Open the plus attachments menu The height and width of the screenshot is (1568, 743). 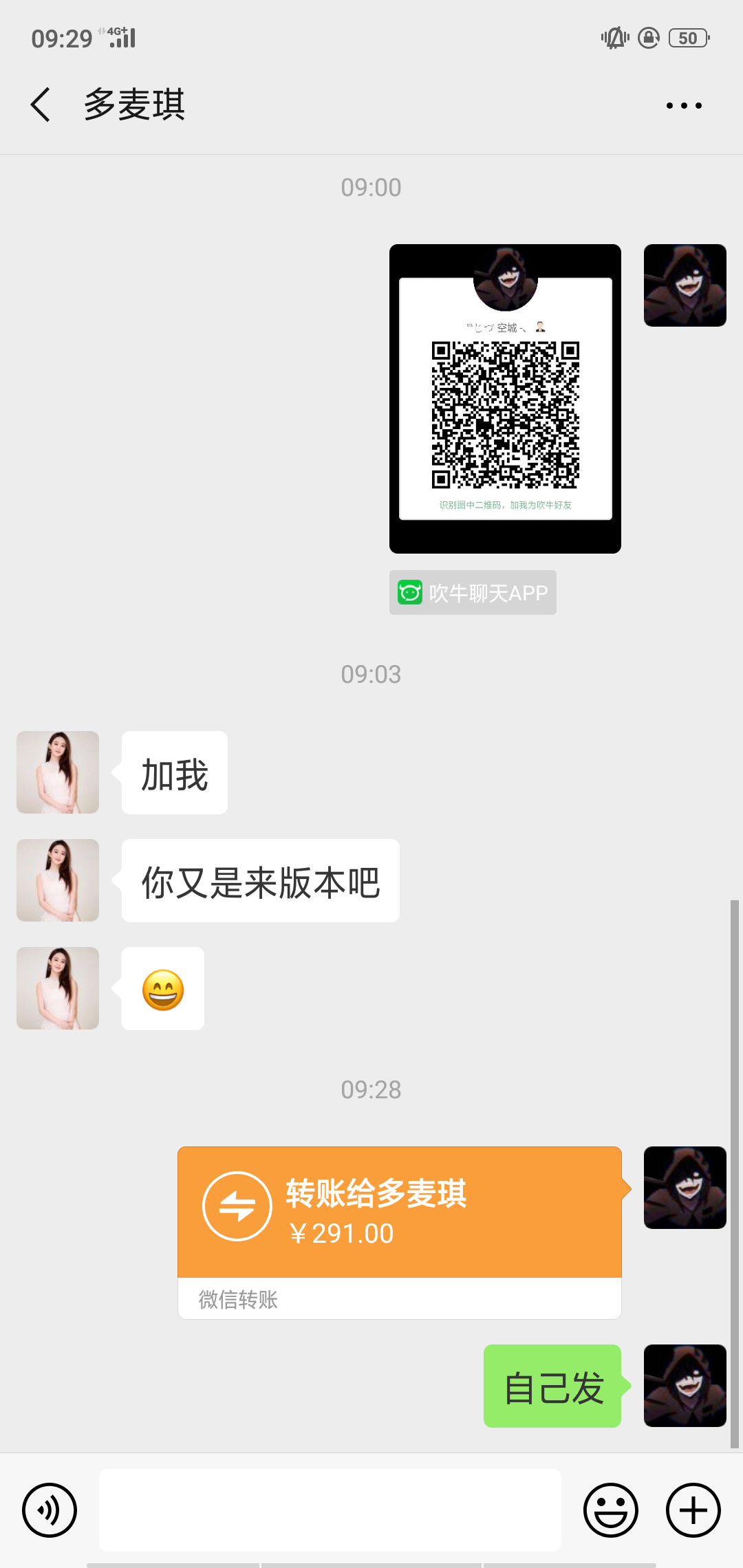(x=693, y=1510)
